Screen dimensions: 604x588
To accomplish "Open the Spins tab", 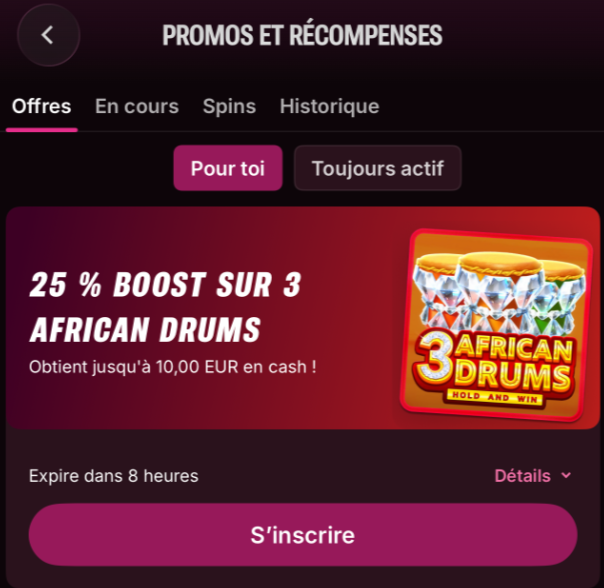I will (x=229, y=106).
